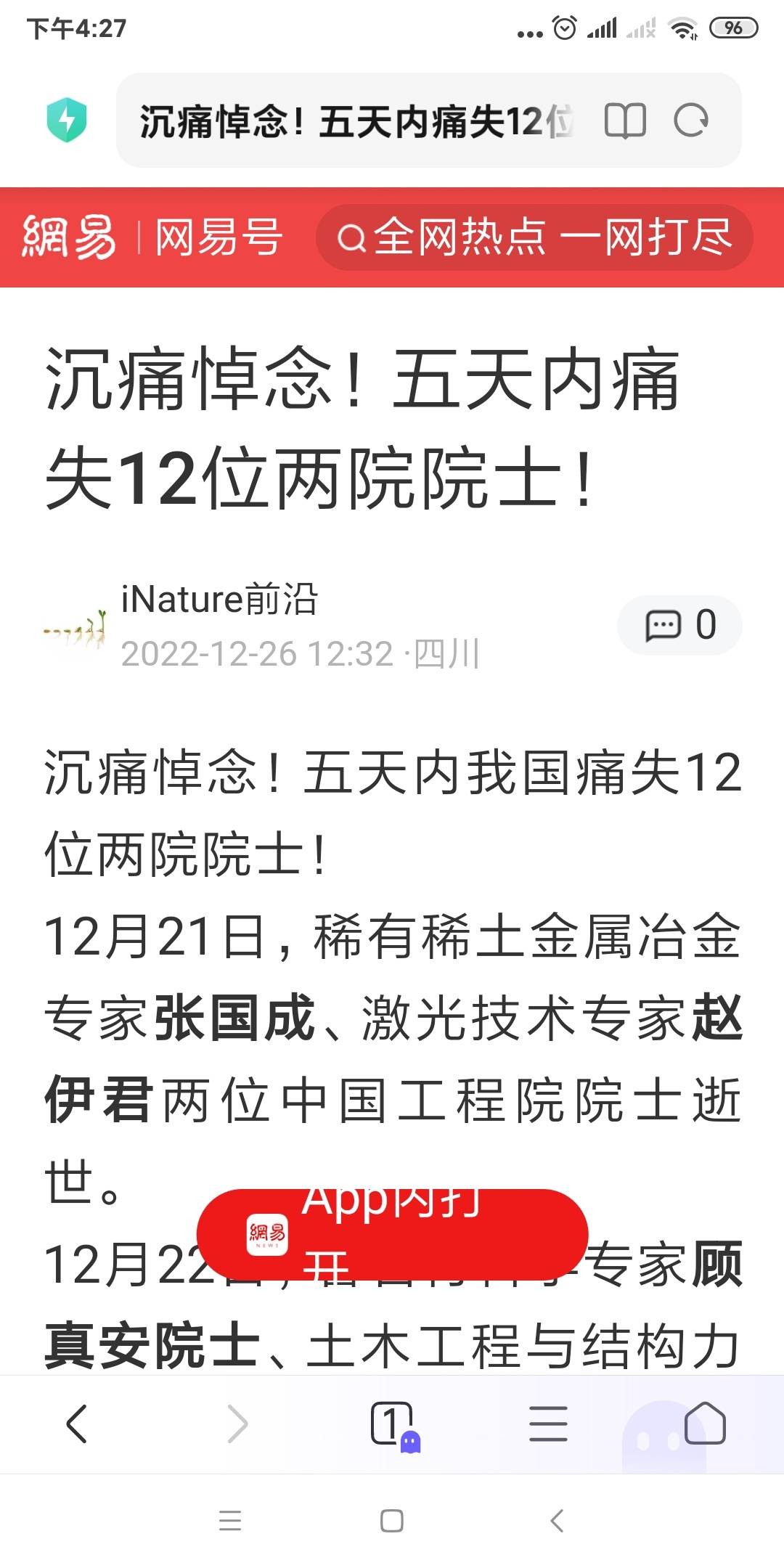Open the iNature前沿 author profile
The height and width of the screenshot is (1568, 784).
point(219,600)
